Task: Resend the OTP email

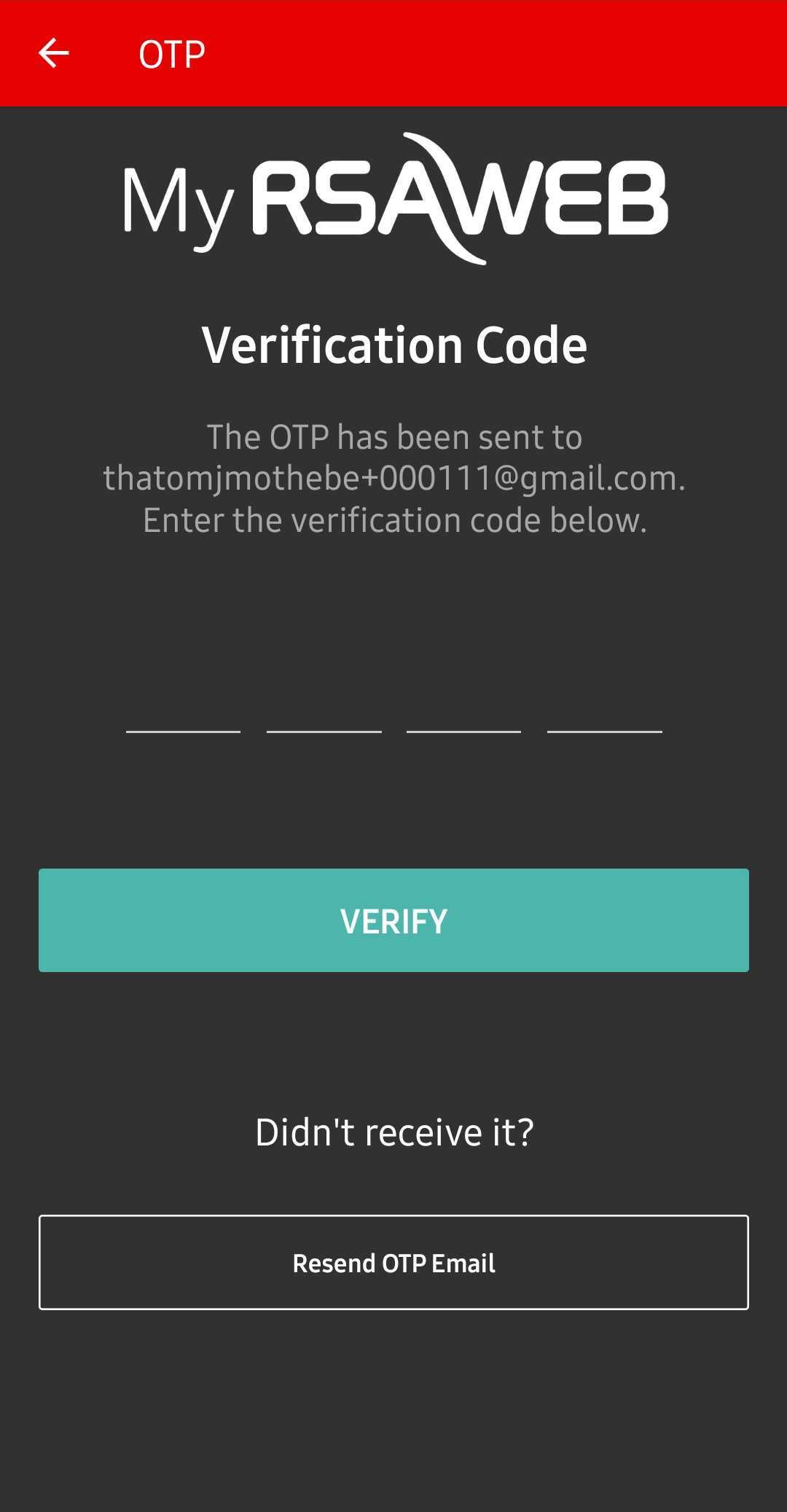Action: pyautogui.click(x=393, y=1262)
